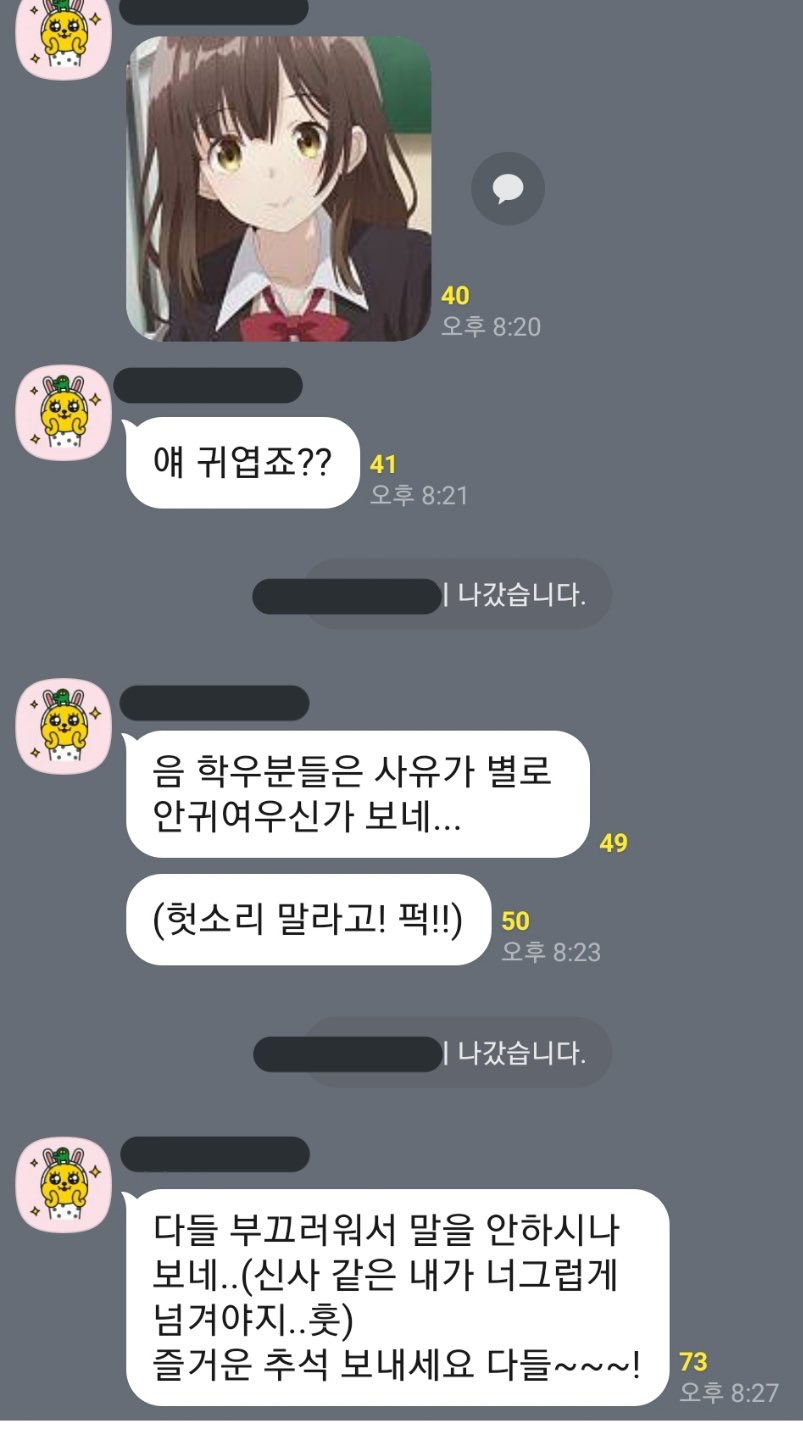The width and height of the screenshot is (803, 1440).
Task: View profile avatar above "음 학우분들은" message
Action: tap(63, 727)
